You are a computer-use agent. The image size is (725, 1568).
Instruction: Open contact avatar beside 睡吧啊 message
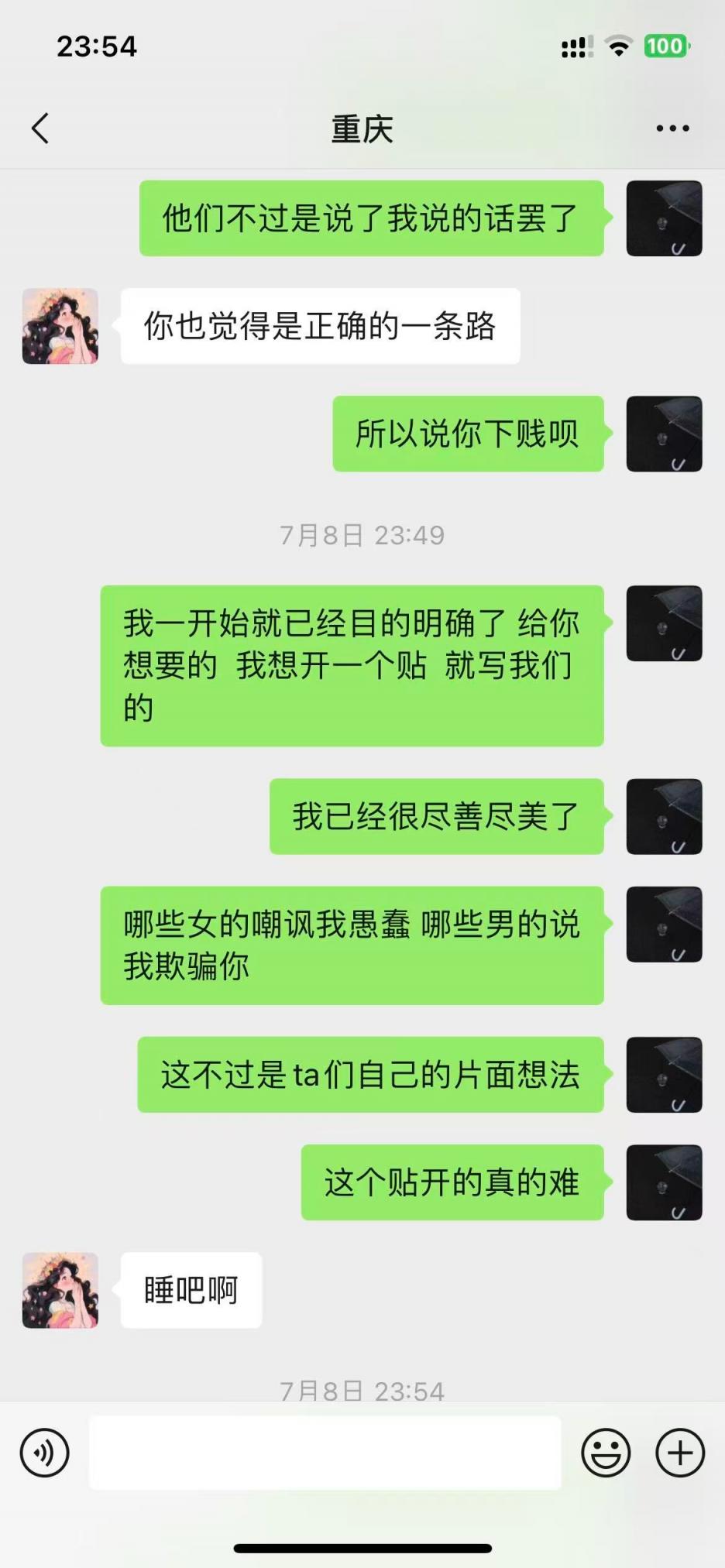(60, 1290)
